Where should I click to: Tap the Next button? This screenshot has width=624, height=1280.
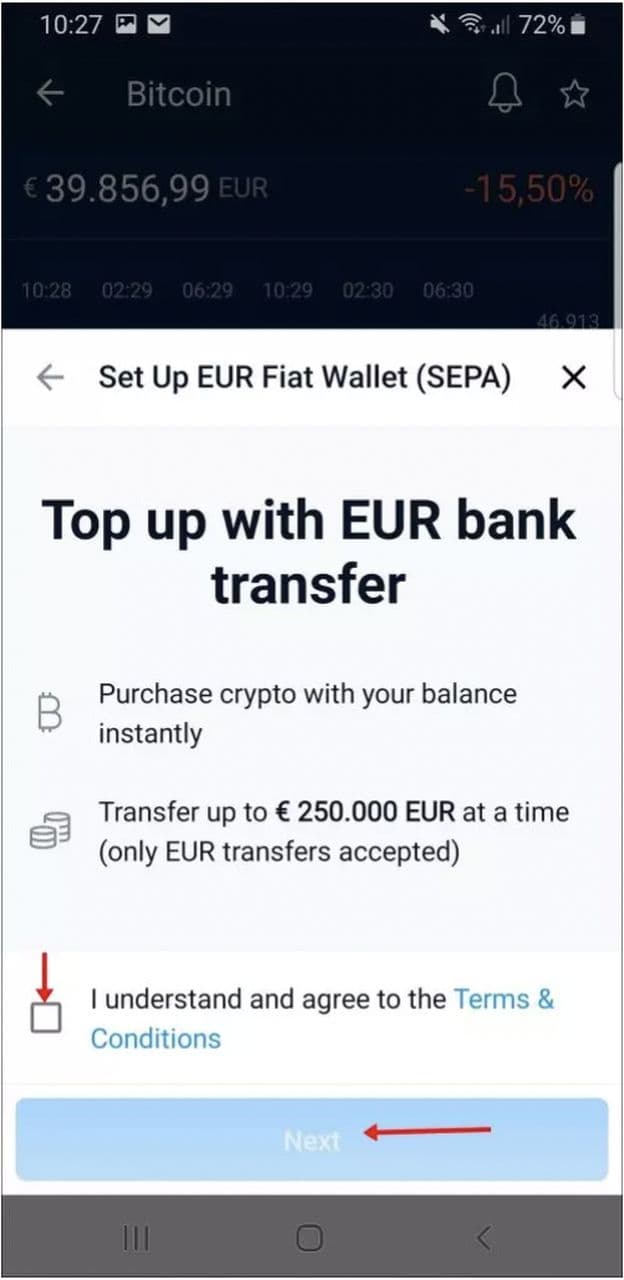(x=311, y=1140)
